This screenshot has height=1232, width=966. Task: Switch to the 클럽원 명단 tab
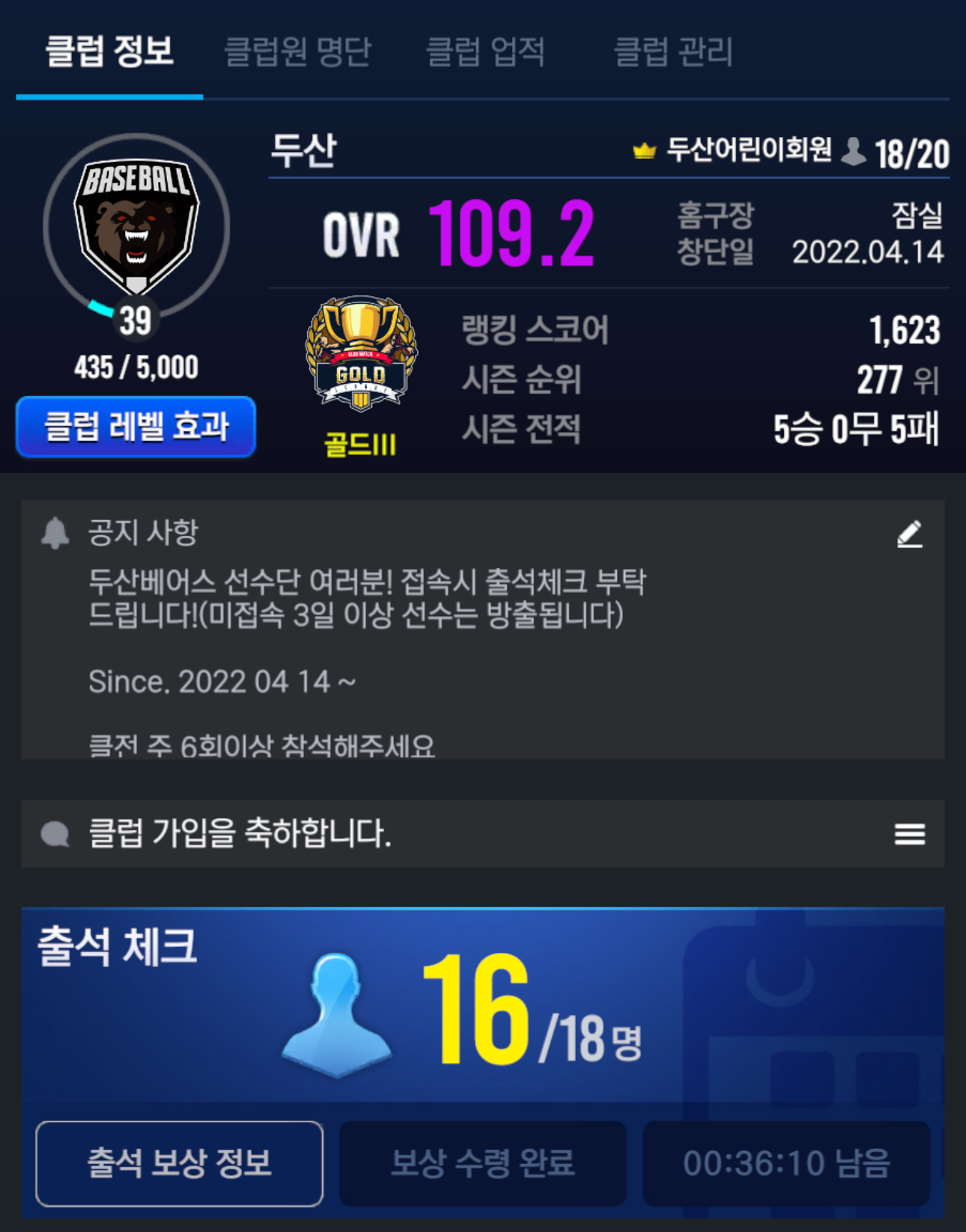click(x=297, y=52)
